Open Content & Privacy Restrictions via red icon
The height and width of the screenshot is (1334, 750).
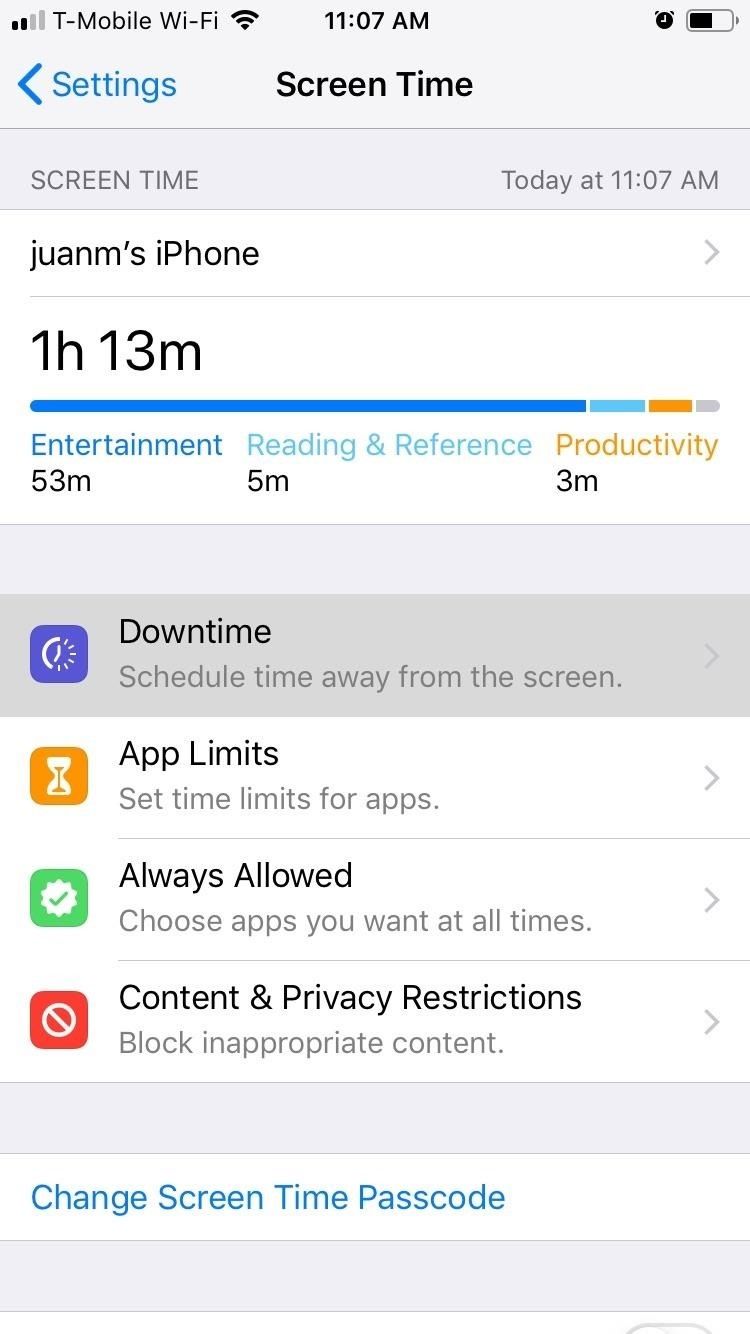59,1020
